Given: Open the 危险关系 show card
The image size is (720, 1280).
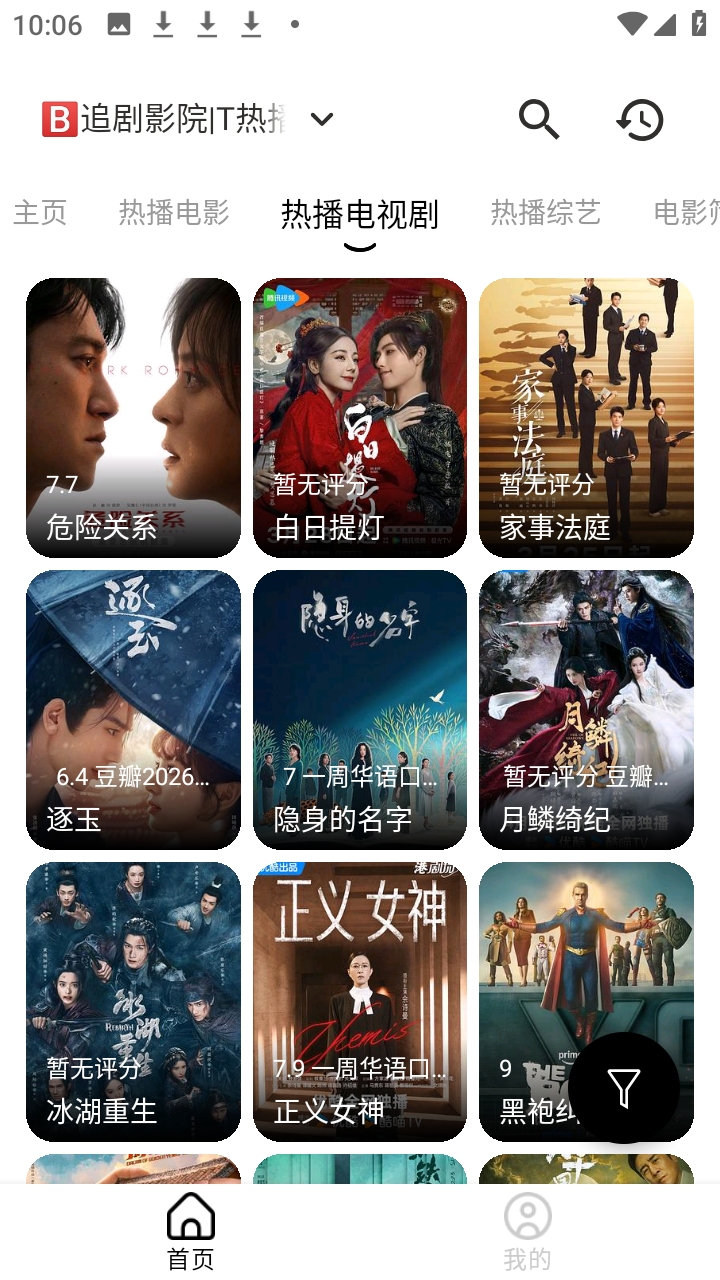Looking at the screenshot, I should [x=133, y=417].
